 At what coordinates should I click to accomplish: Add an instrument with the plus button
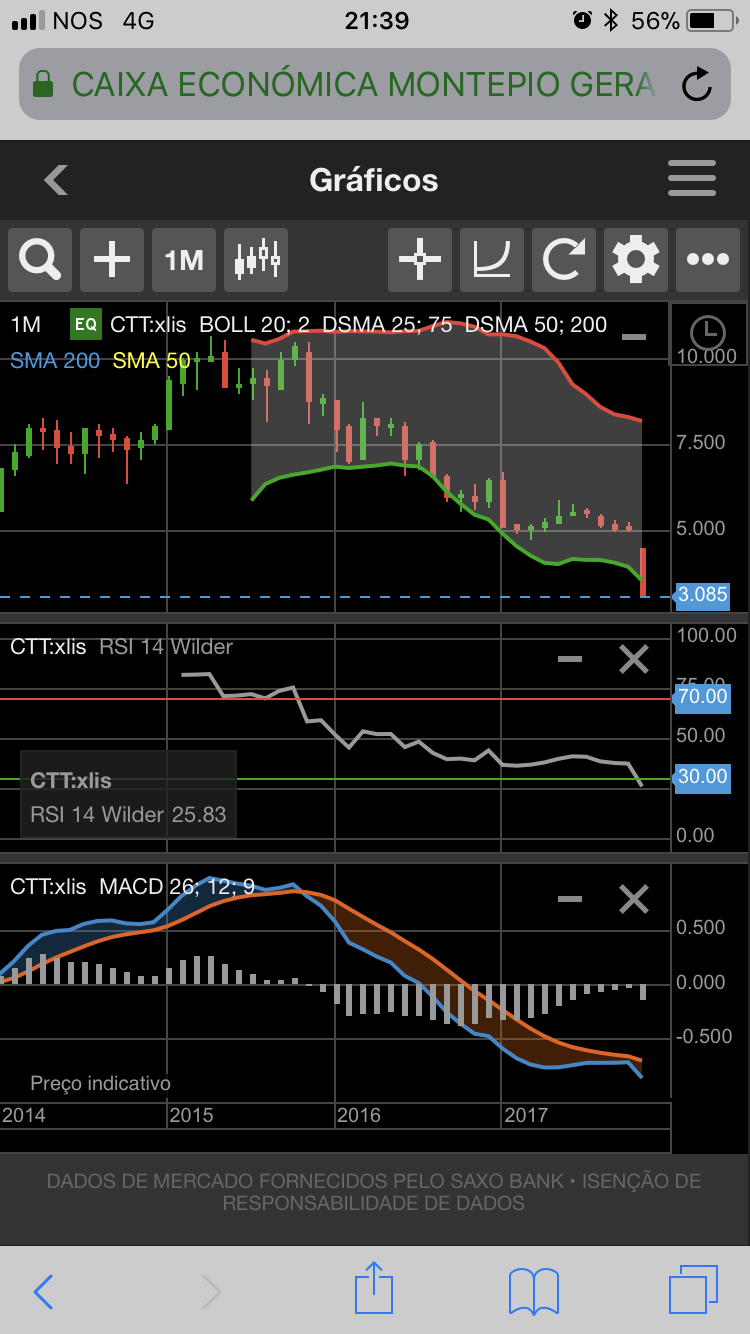(x=112, y=260)
